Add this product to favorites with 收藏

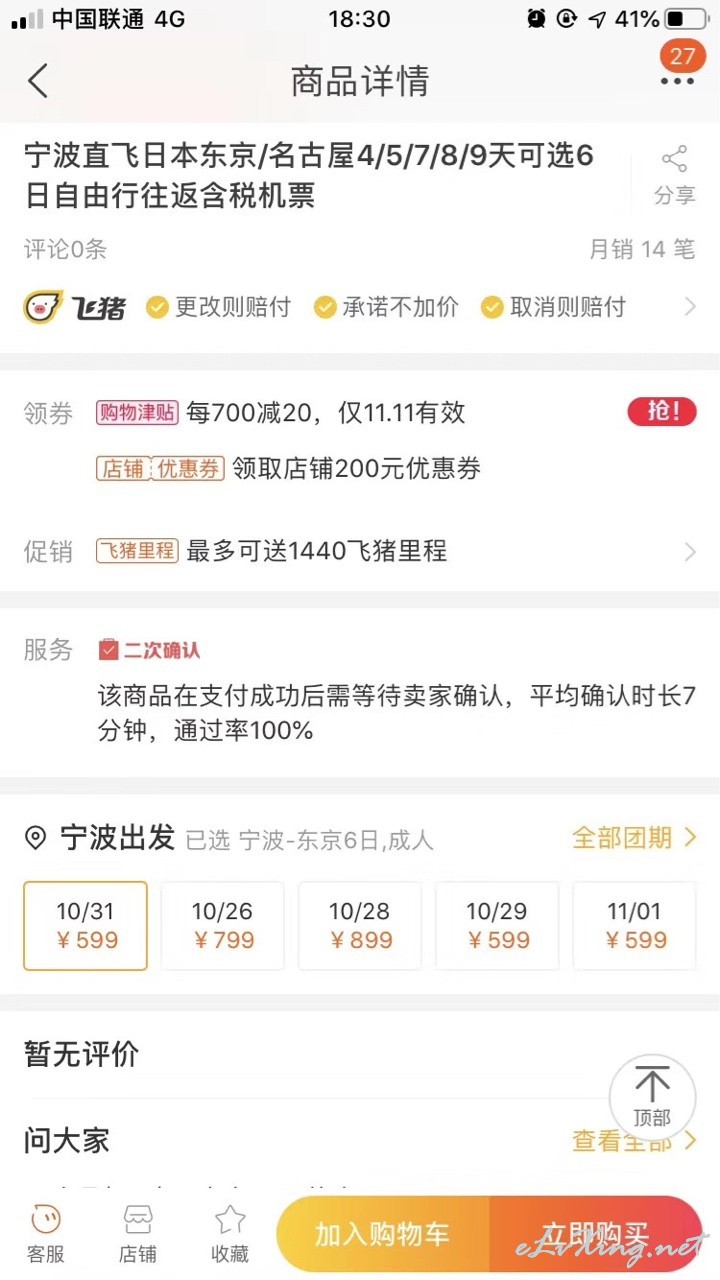[x=230, y=1234]
